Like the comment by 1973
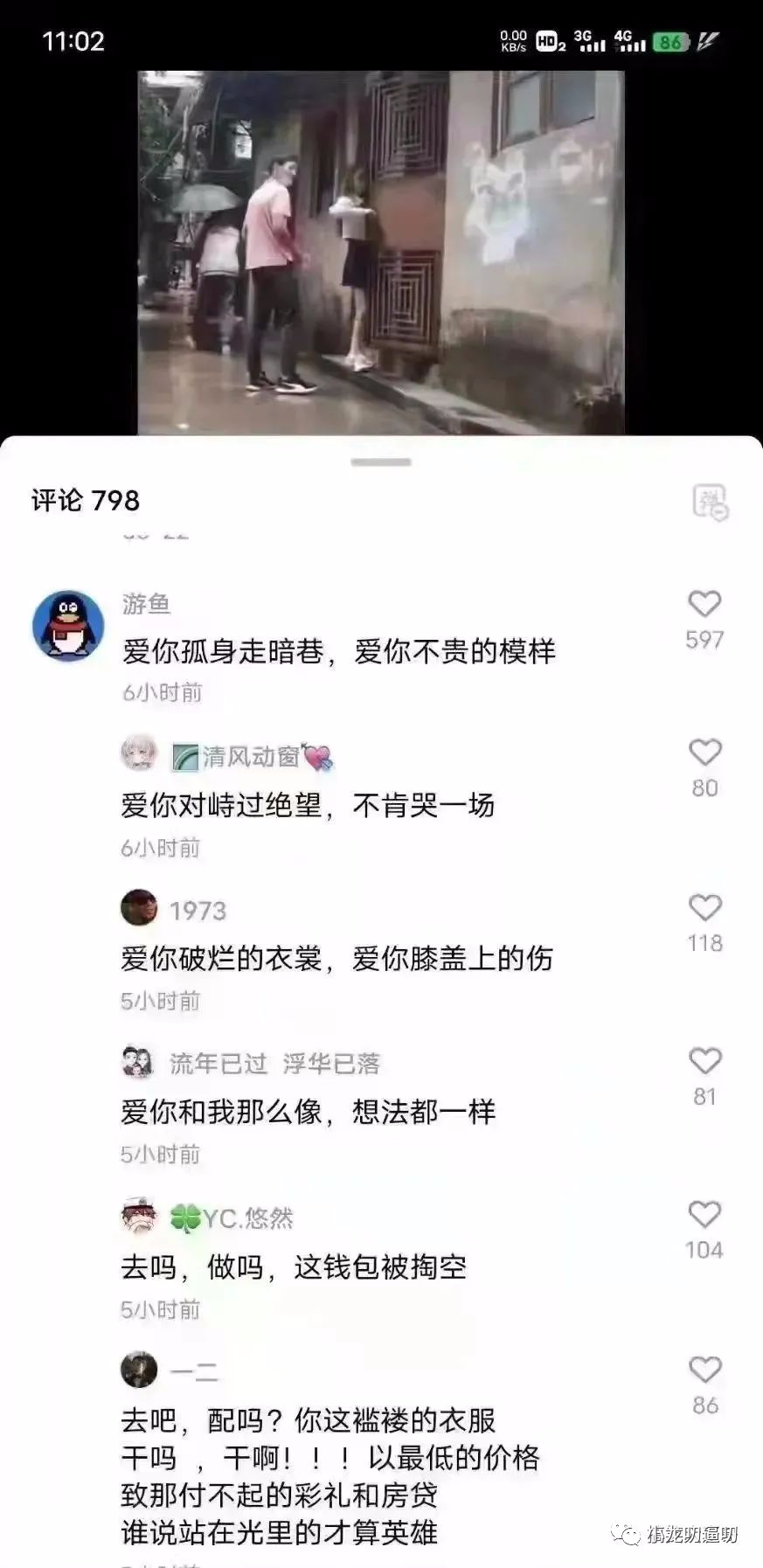The width and height of the screenshot is (763, 1568). 704,908
